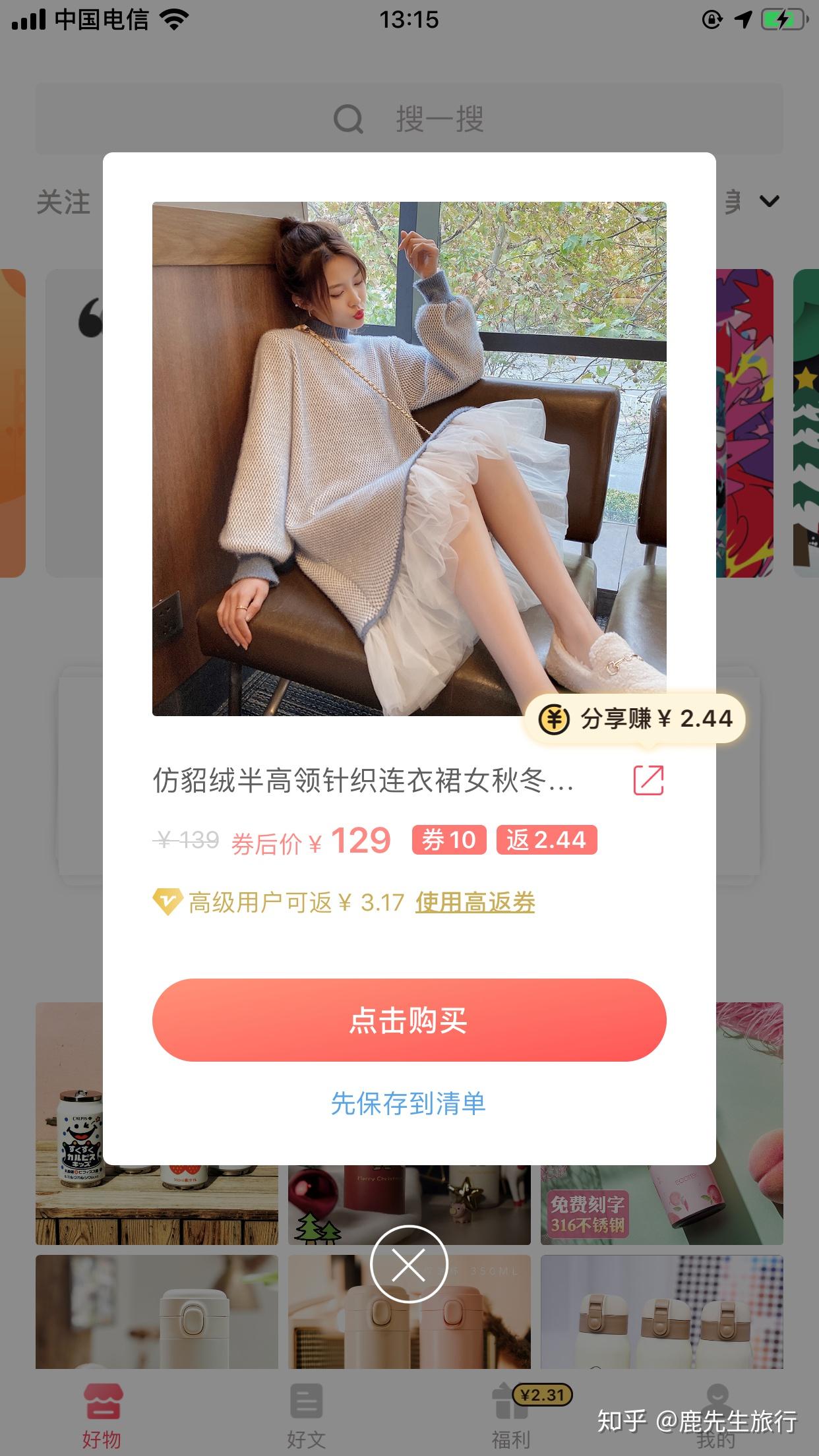Open the share icon beside the product title
Screen dimensions: 819x1456
pos(648,780)
